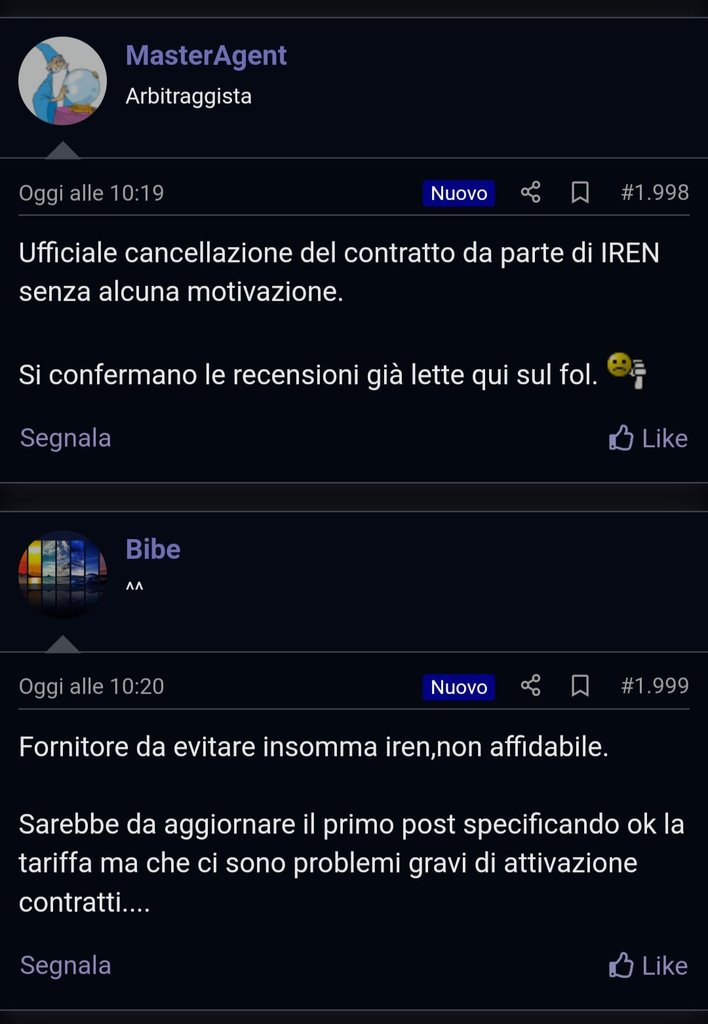Share MasterAgent's post #1.998
Image resolution: width=708 pixels, height=1024 pixels.
click(x=531, y=193)
